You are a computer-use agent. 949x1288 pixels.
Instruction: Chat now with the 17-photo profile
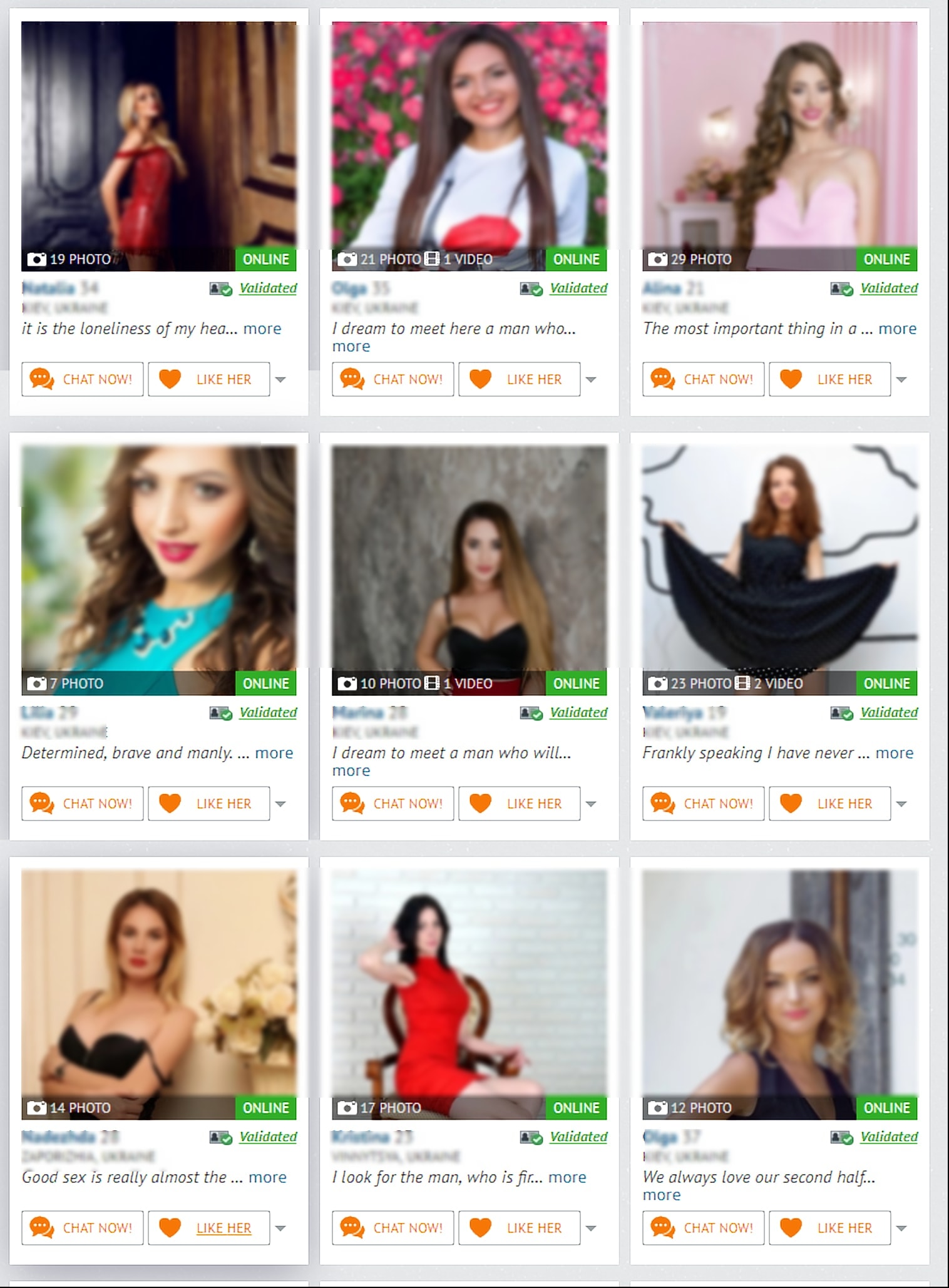[x=392, y=1228]
